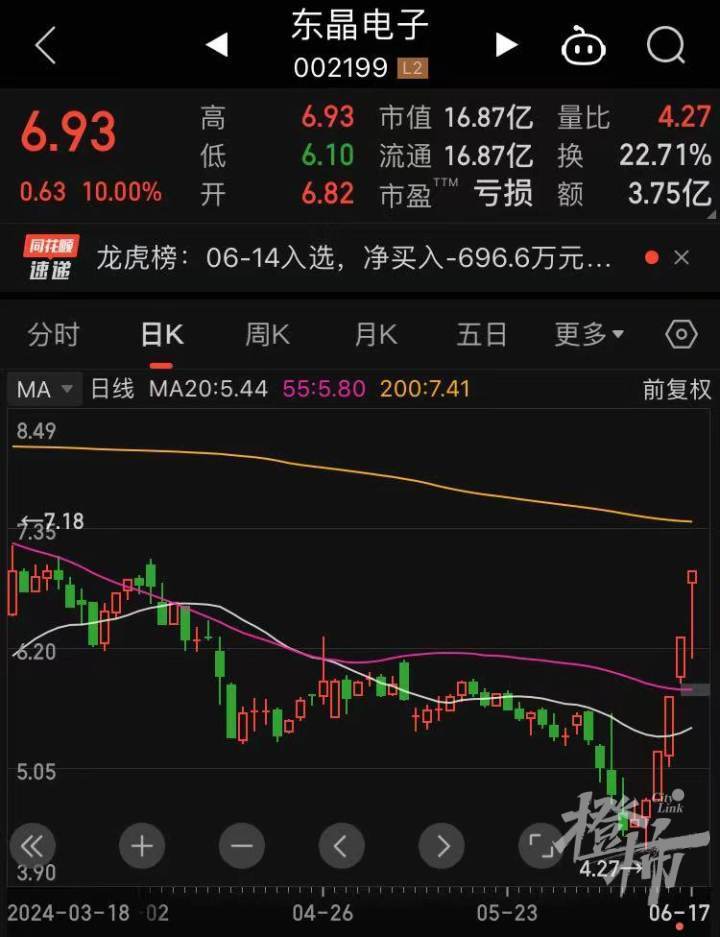Select the 月K monthly chart tab
Screen dimensions: 720x937
point(374,335)
